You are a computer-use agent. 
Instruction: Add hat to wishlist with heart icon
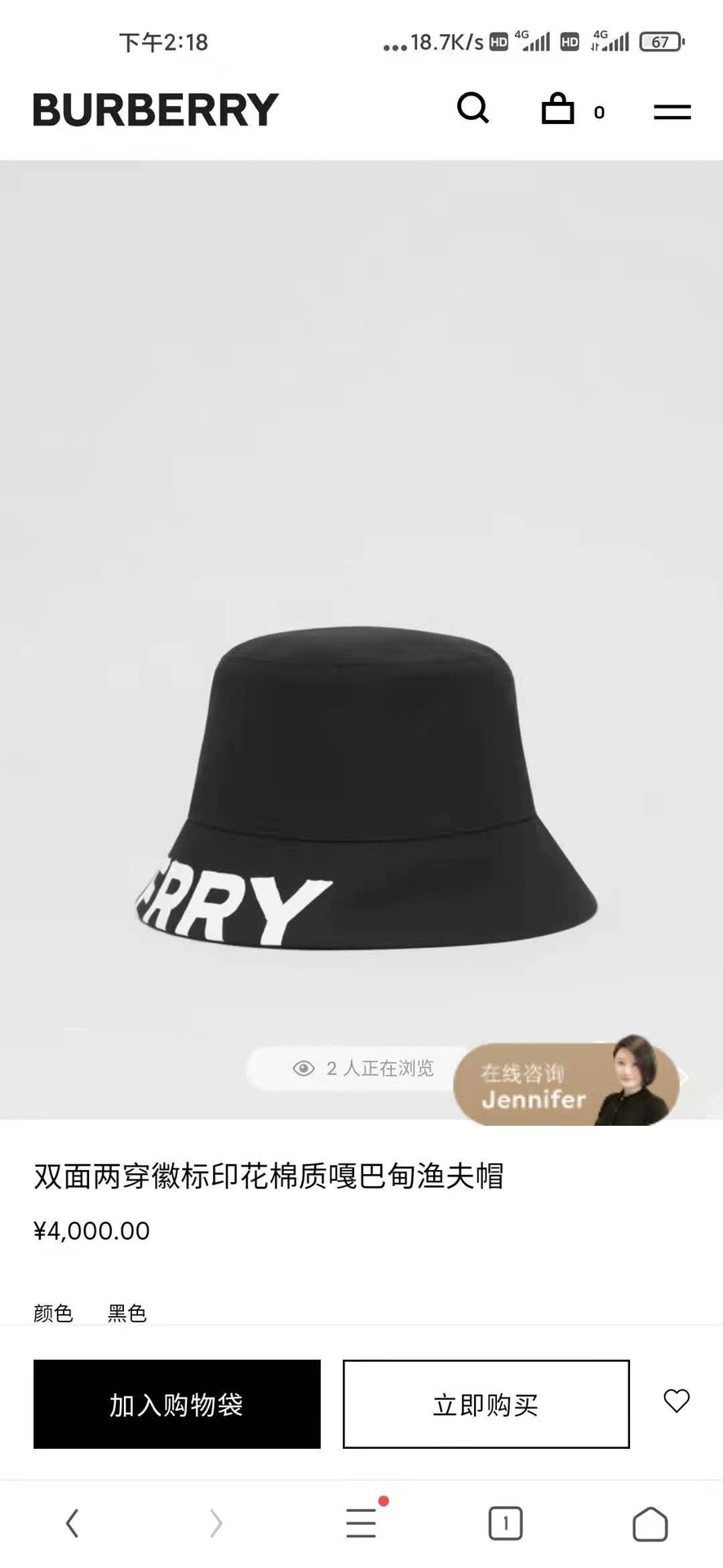(676, 1401)
